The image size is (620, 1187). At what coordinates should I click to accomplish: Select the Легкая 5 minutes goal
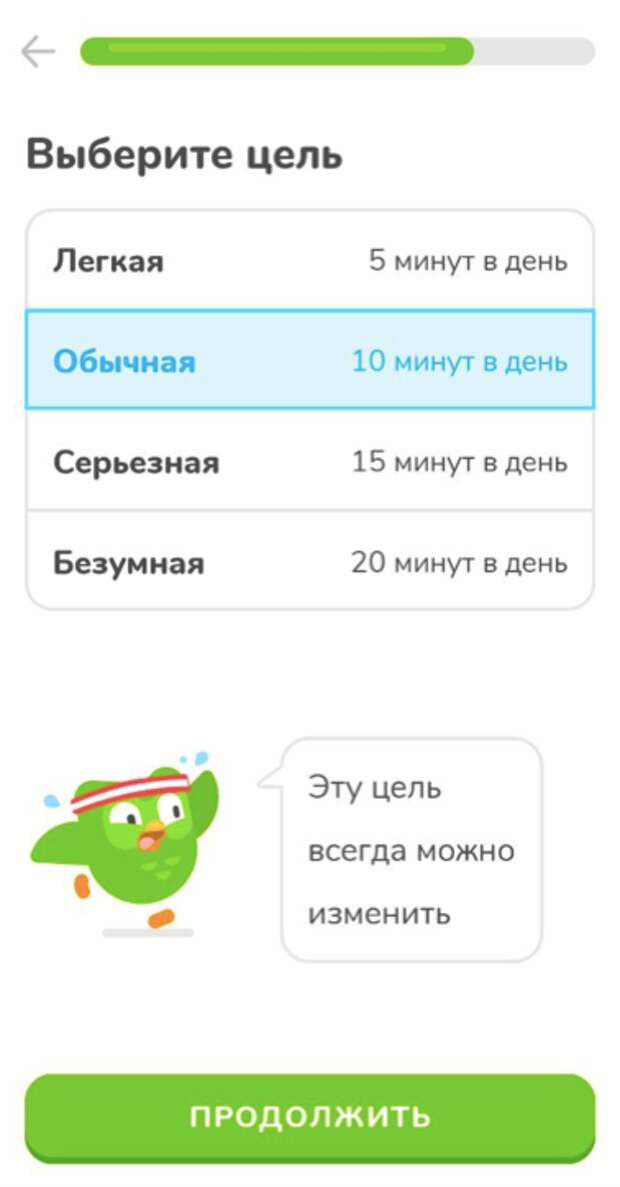(310, 262)
